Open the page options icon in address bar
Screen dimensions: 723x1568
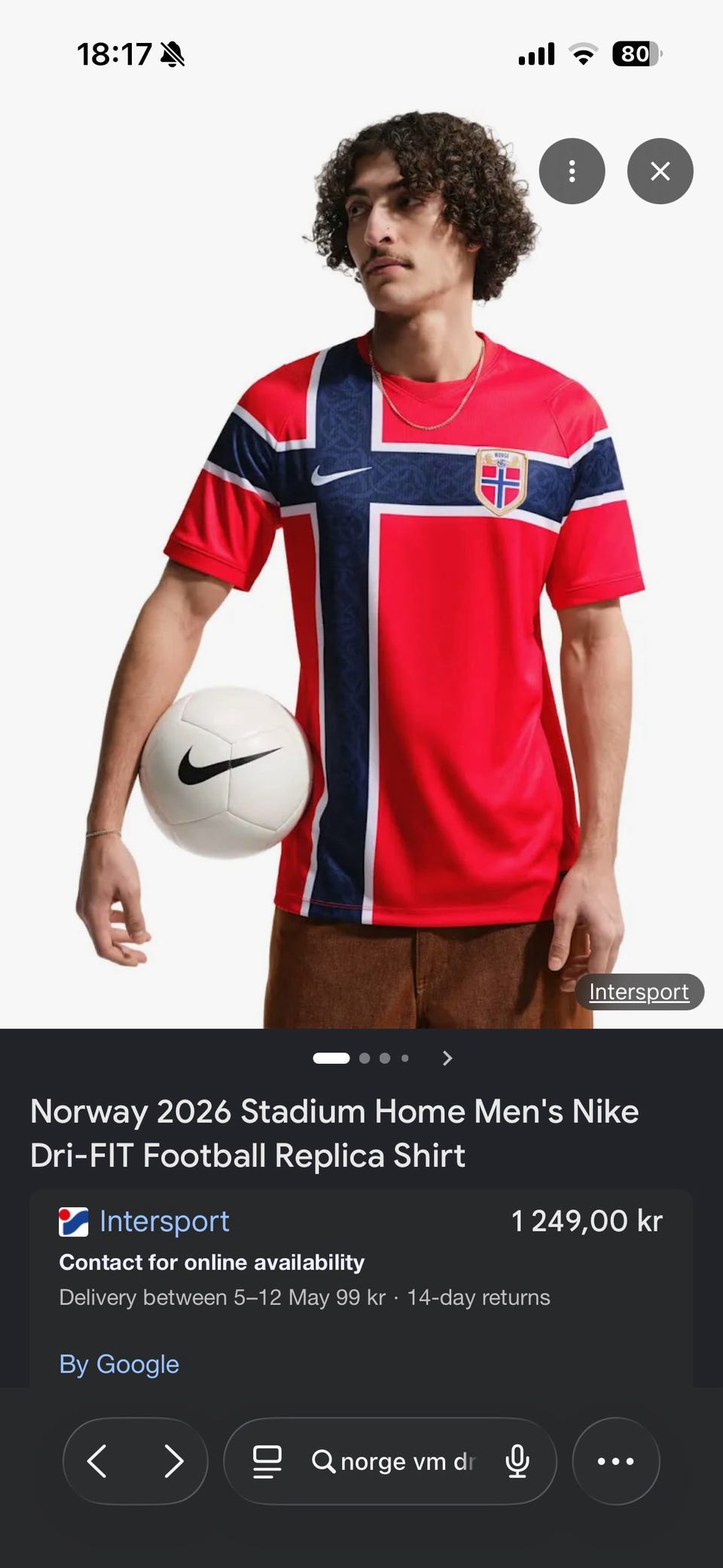pyautogui.click(x=267, y=1461)
